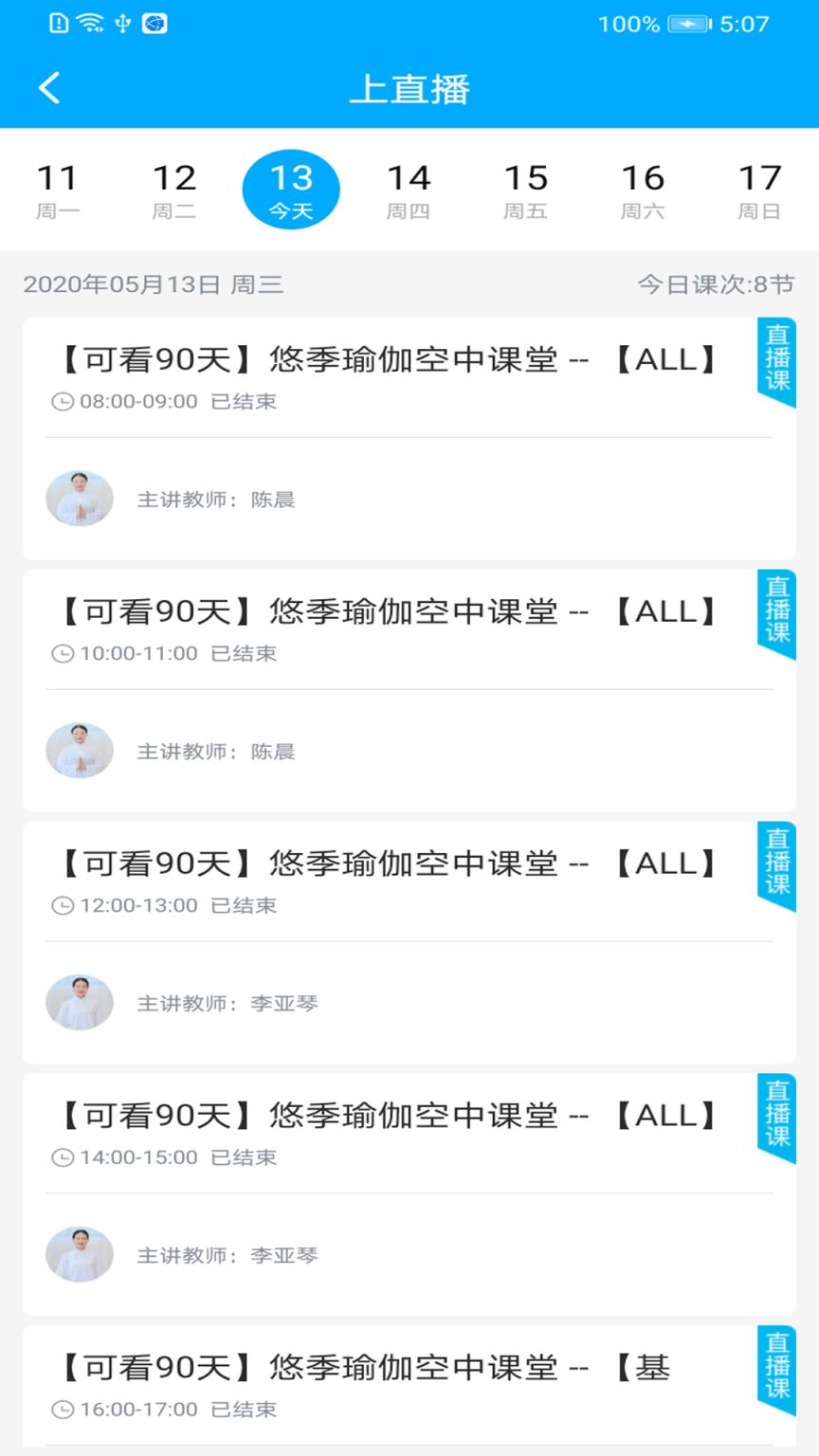Open the 08:00 悠季瑜伽空中课堂 course

(x=393, y=360)
